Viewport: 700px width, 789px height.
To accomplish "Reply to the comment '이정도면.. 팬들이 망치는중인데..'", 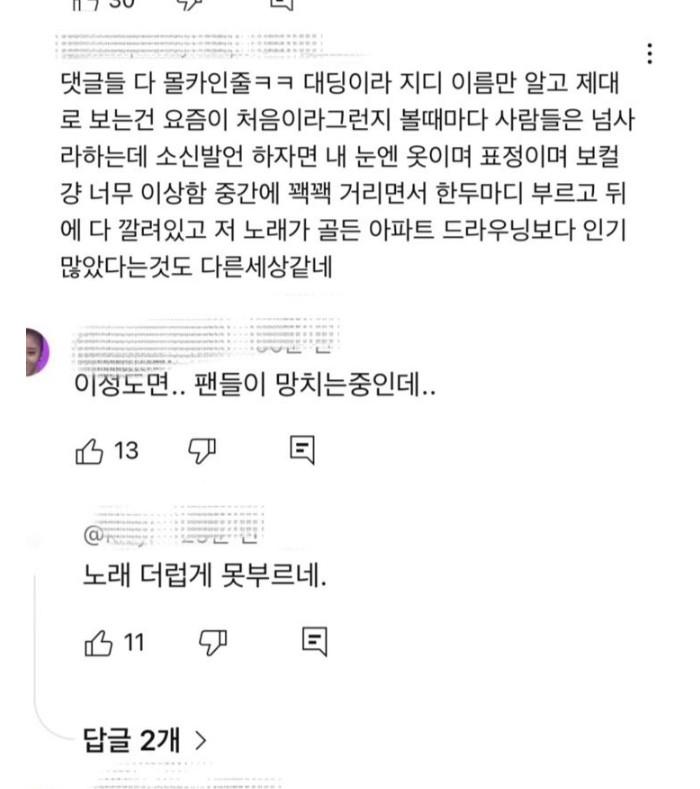I will click(302, 451).
